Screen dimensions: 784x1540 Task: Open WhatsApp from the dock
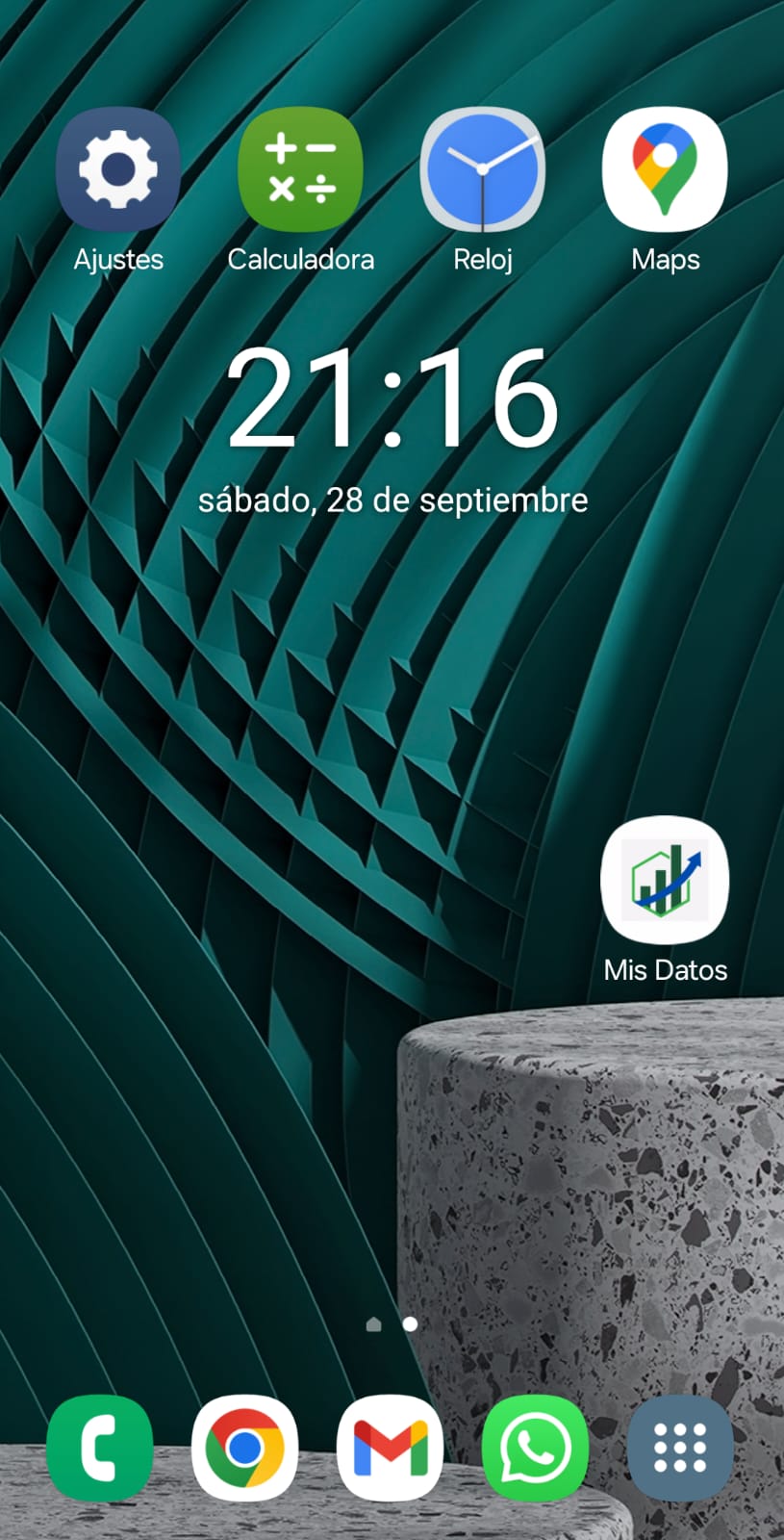535,1448
